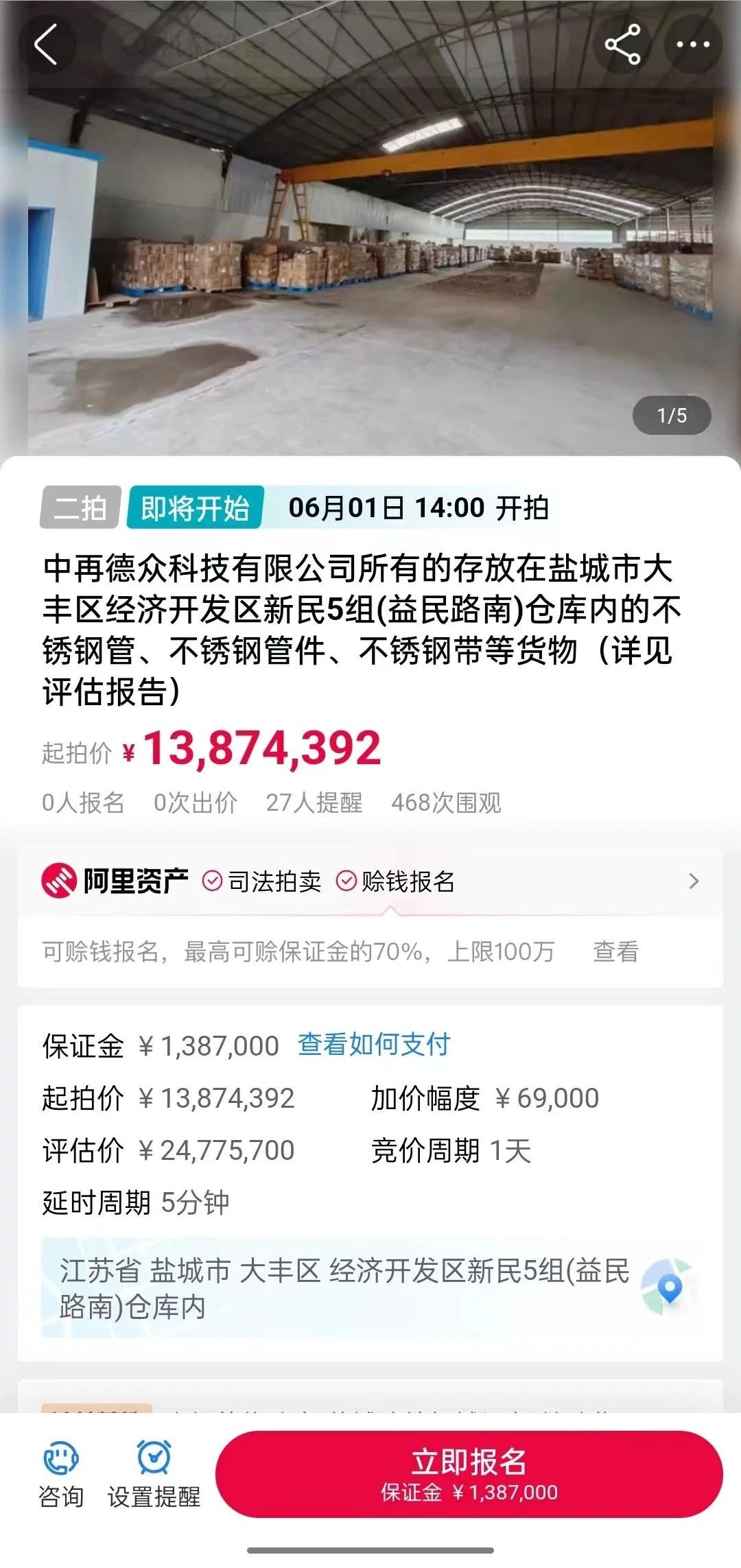Share this auction listing

622,45
